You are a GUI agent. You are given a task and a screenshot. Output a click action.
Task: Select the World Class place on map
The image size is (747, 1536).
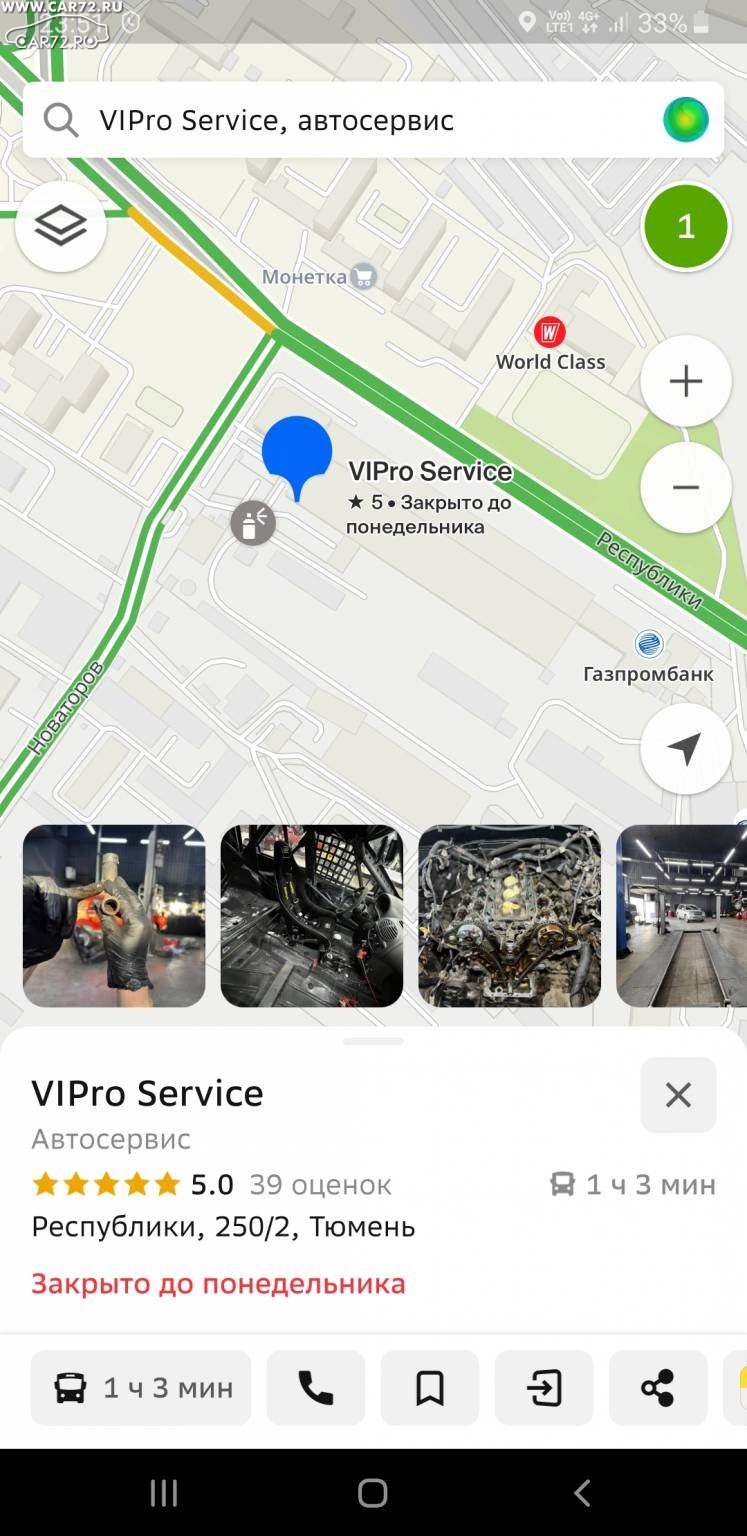coord(550,333)
